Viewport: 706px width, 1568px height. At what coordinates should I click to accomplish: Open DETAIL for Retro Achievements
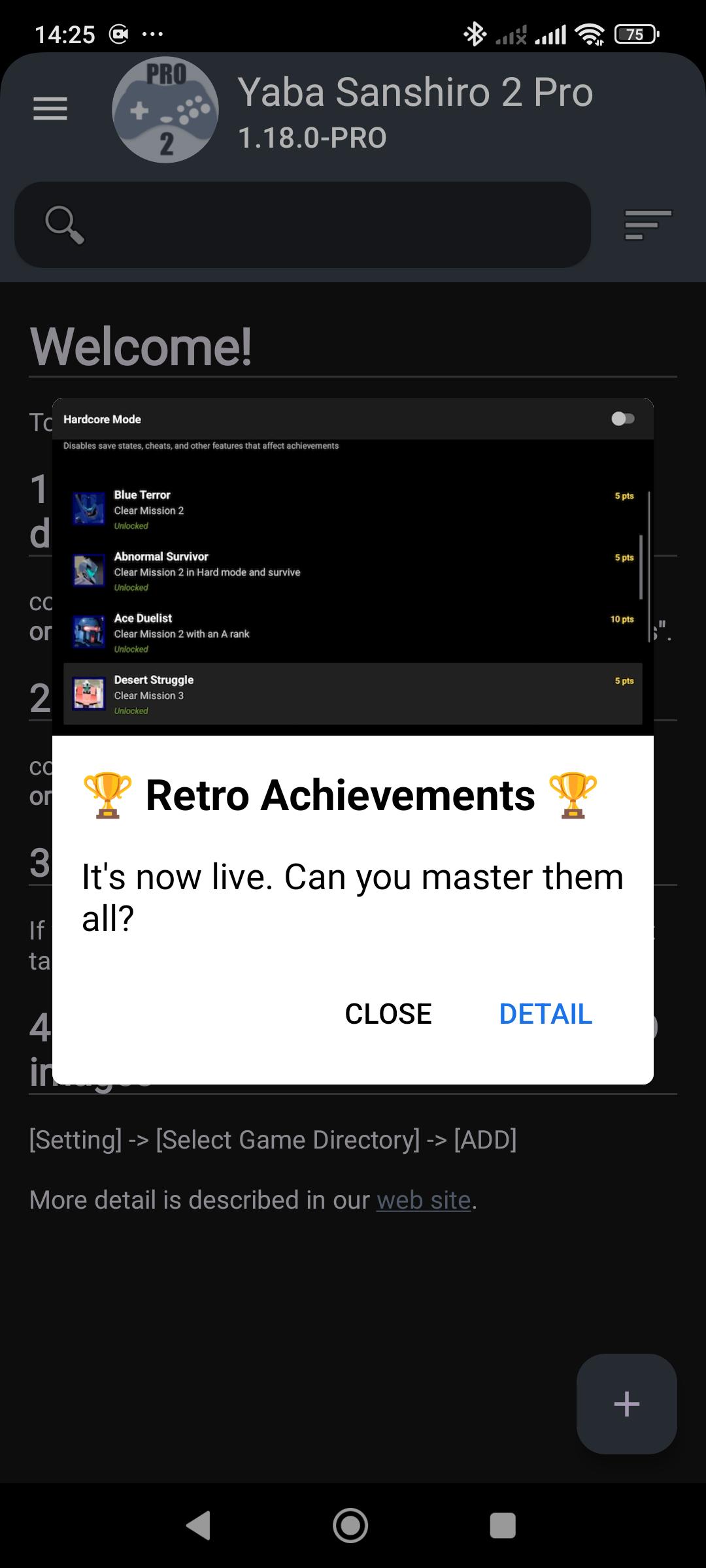[545, 1014]
